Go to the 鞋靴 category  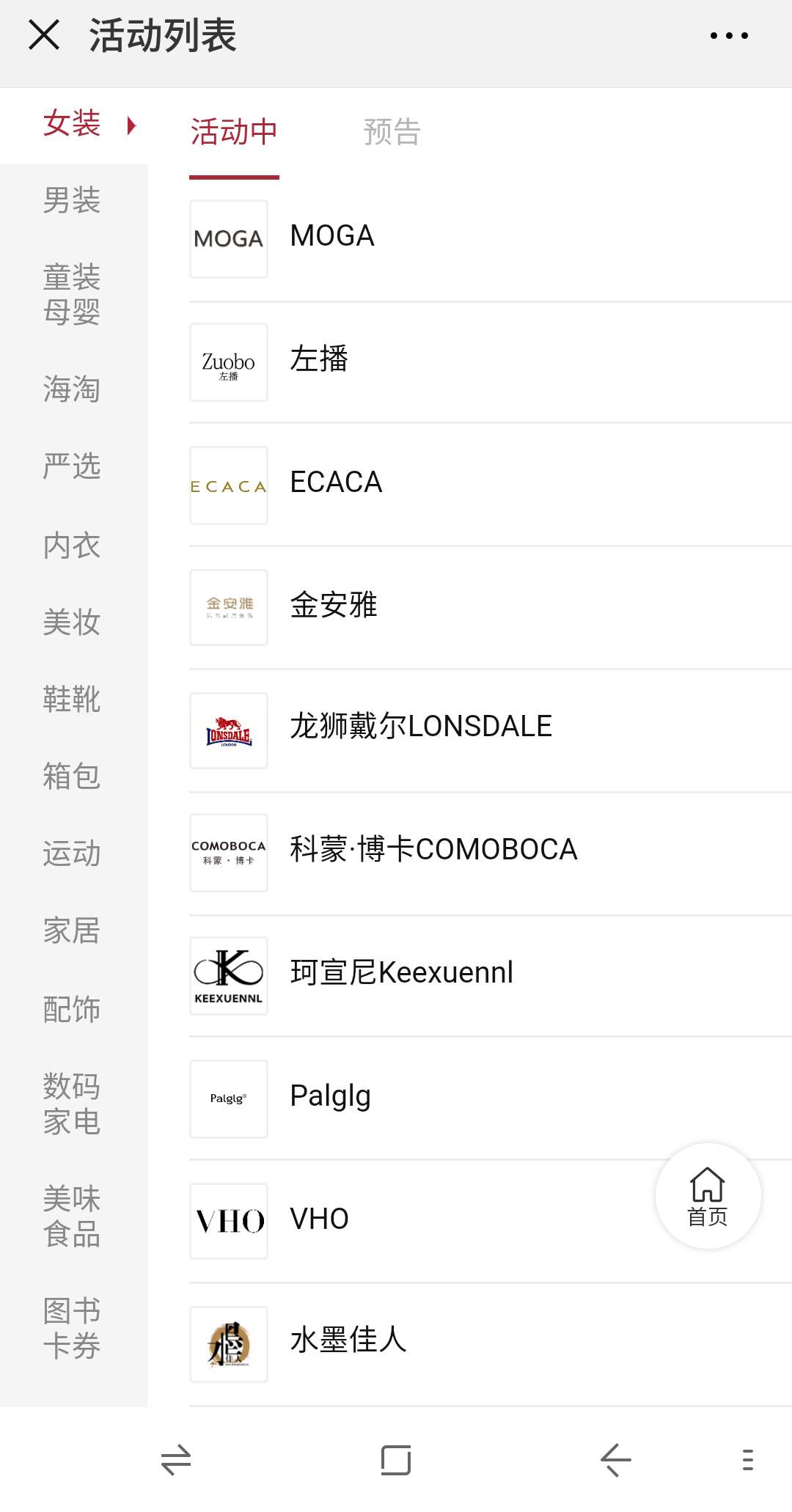(72, 699)
